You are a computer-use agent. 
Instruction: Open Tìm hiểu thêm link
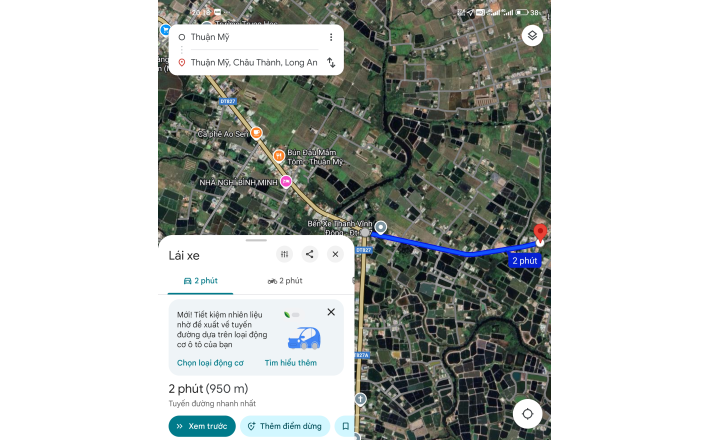tap(291, 363)
